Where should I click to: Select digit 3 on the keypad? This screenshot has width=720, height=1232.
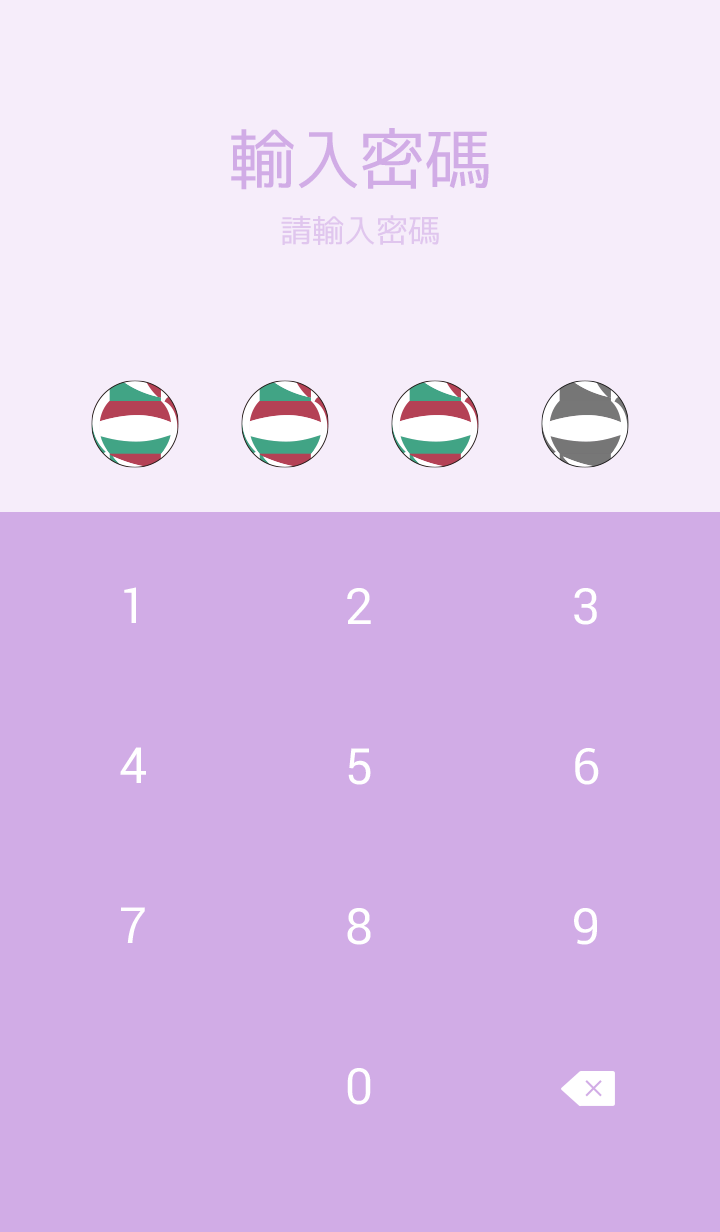pyautogui.click(x=586, y=607)
